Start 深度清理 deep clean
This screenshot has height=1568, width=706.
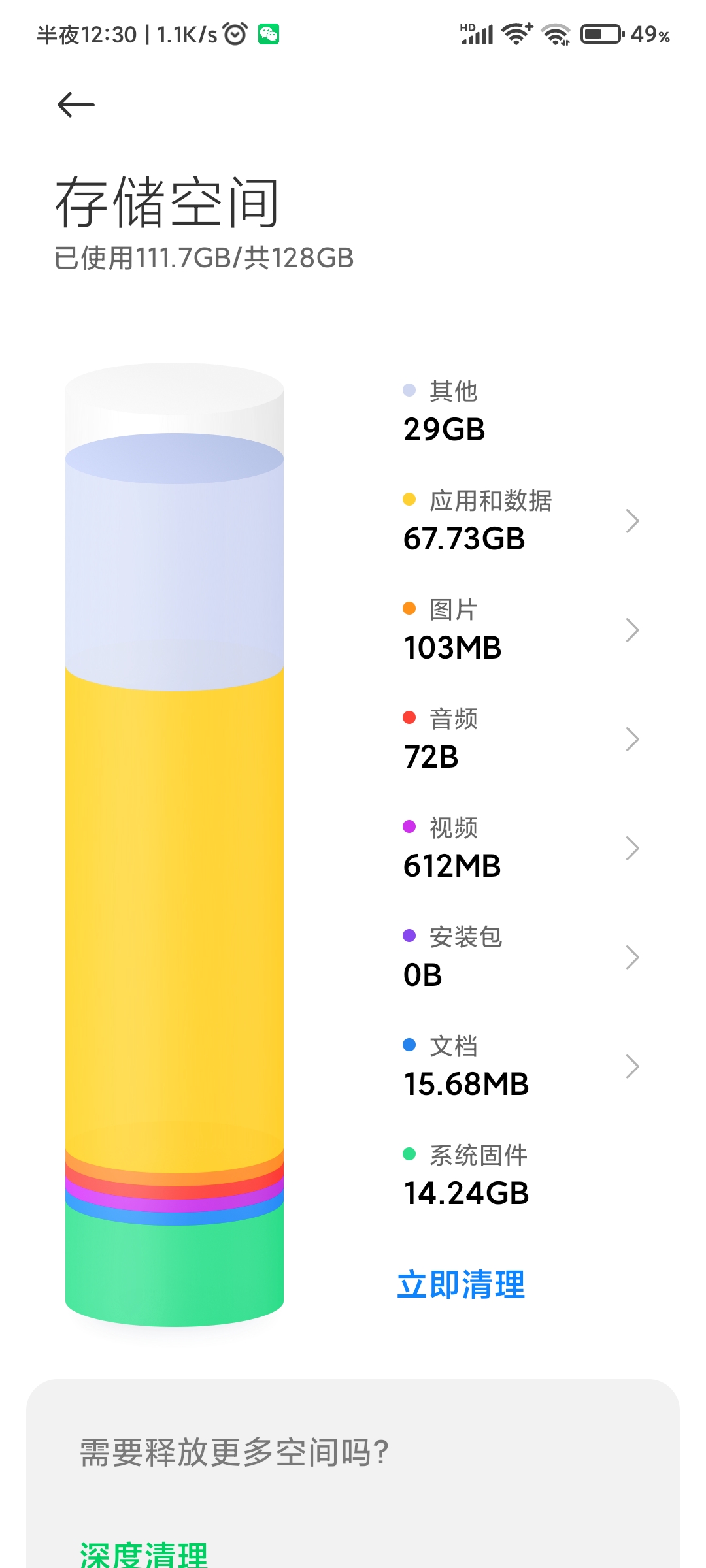click(x=144, y=1554)
